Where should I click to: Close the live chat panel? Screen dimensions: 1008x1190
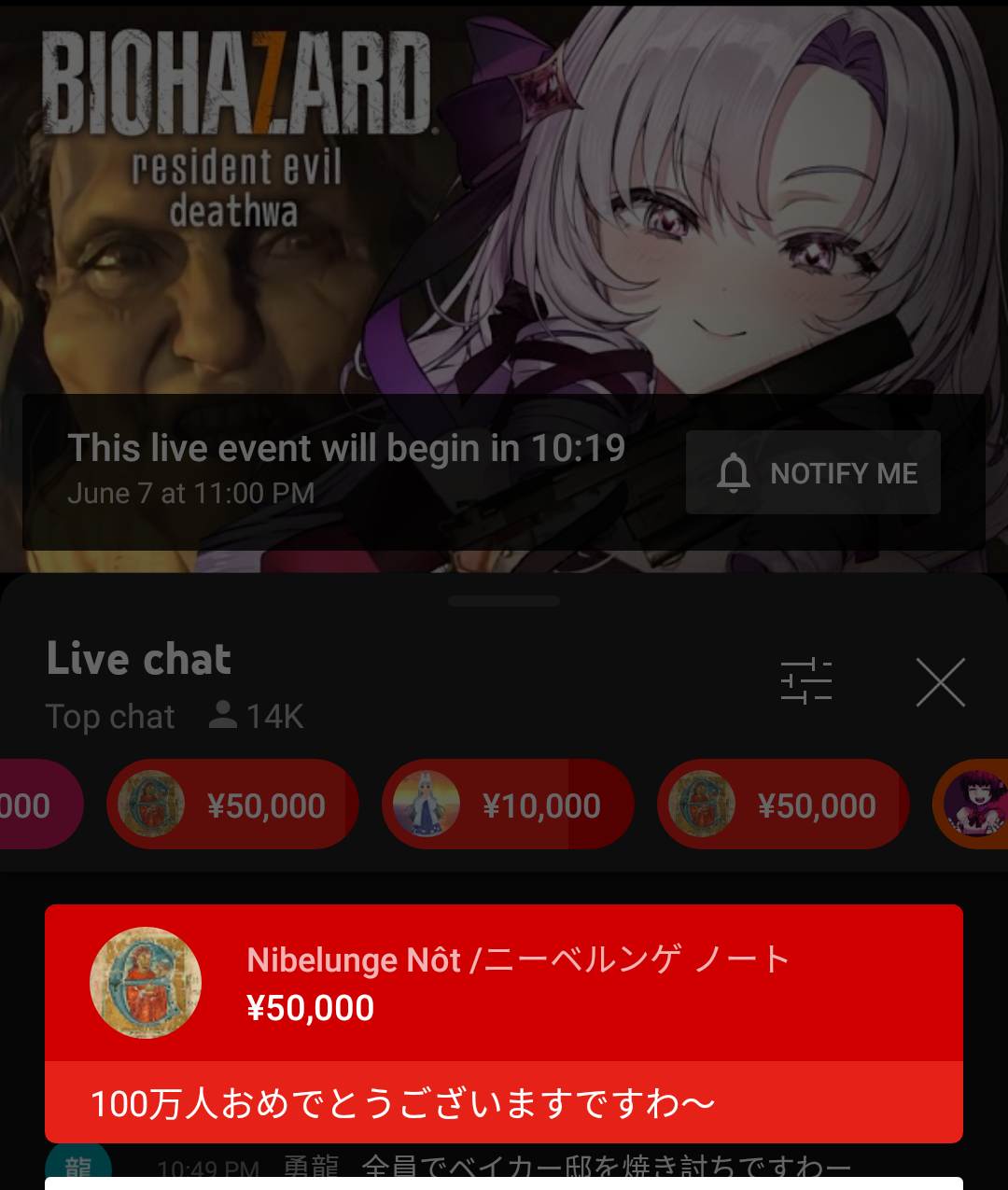[940, 682]
